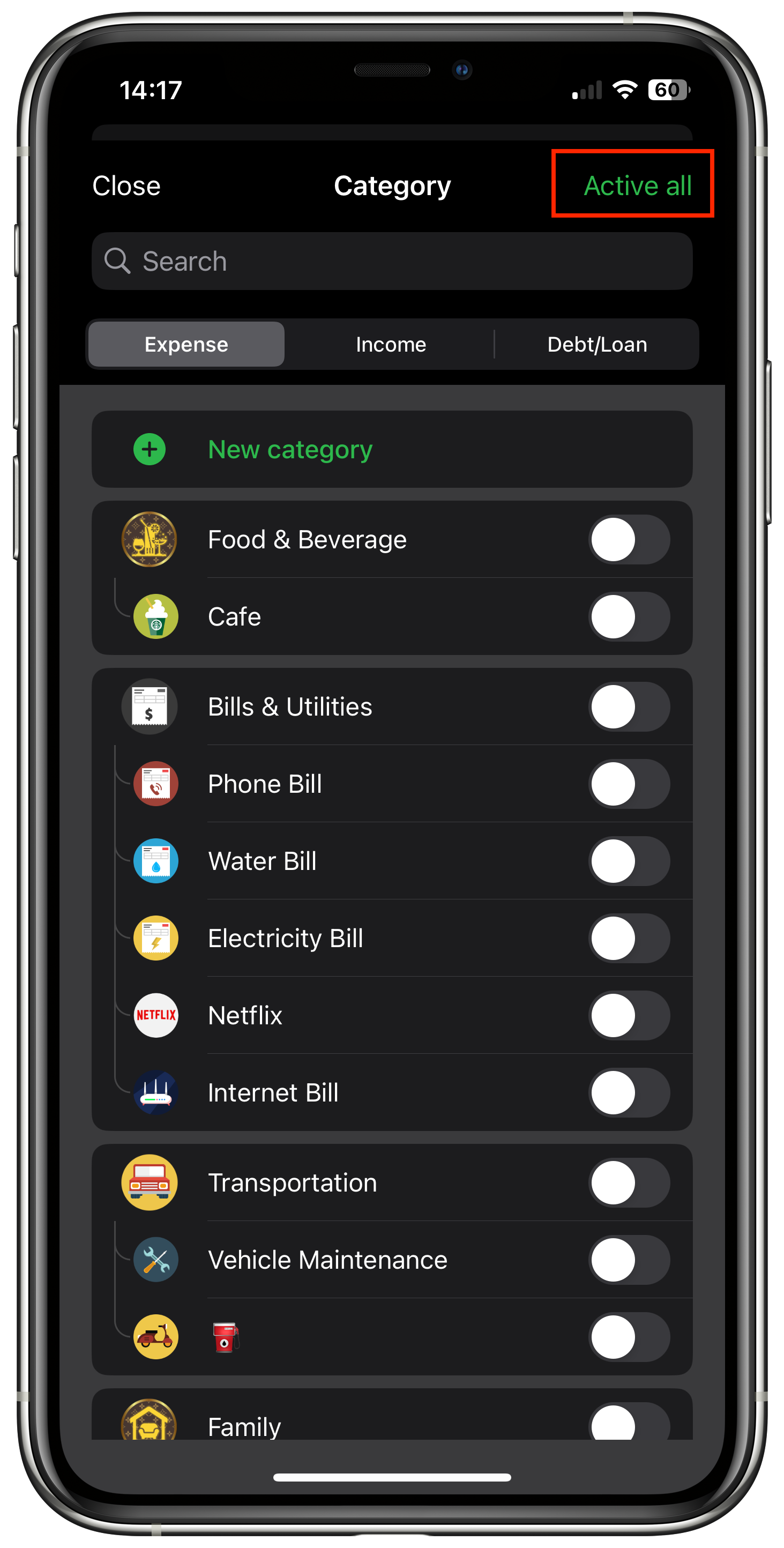Toggle the Netflix switch

(x=629, y=1016)
